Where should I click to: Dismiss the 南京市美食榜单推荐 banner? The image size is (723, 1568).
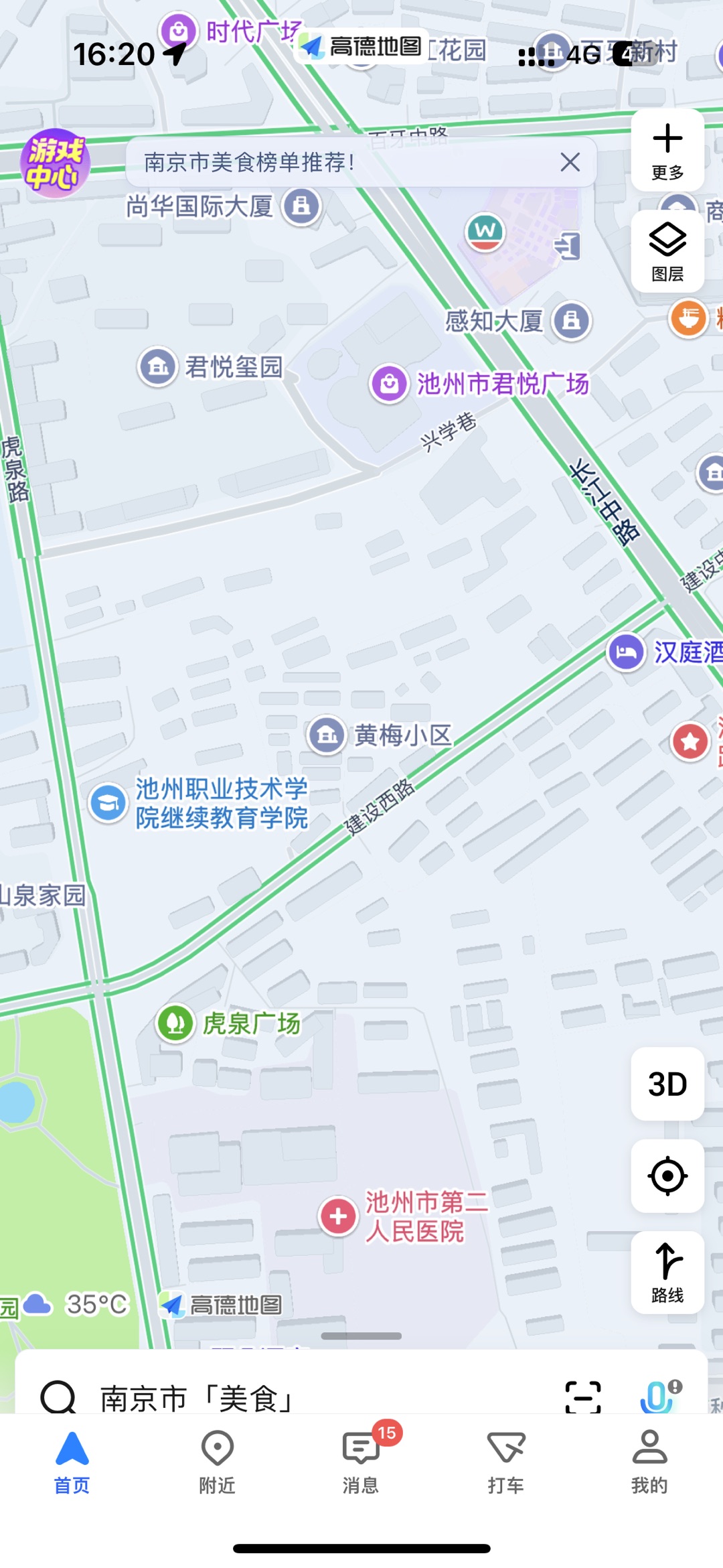click(x=570, y=162)
